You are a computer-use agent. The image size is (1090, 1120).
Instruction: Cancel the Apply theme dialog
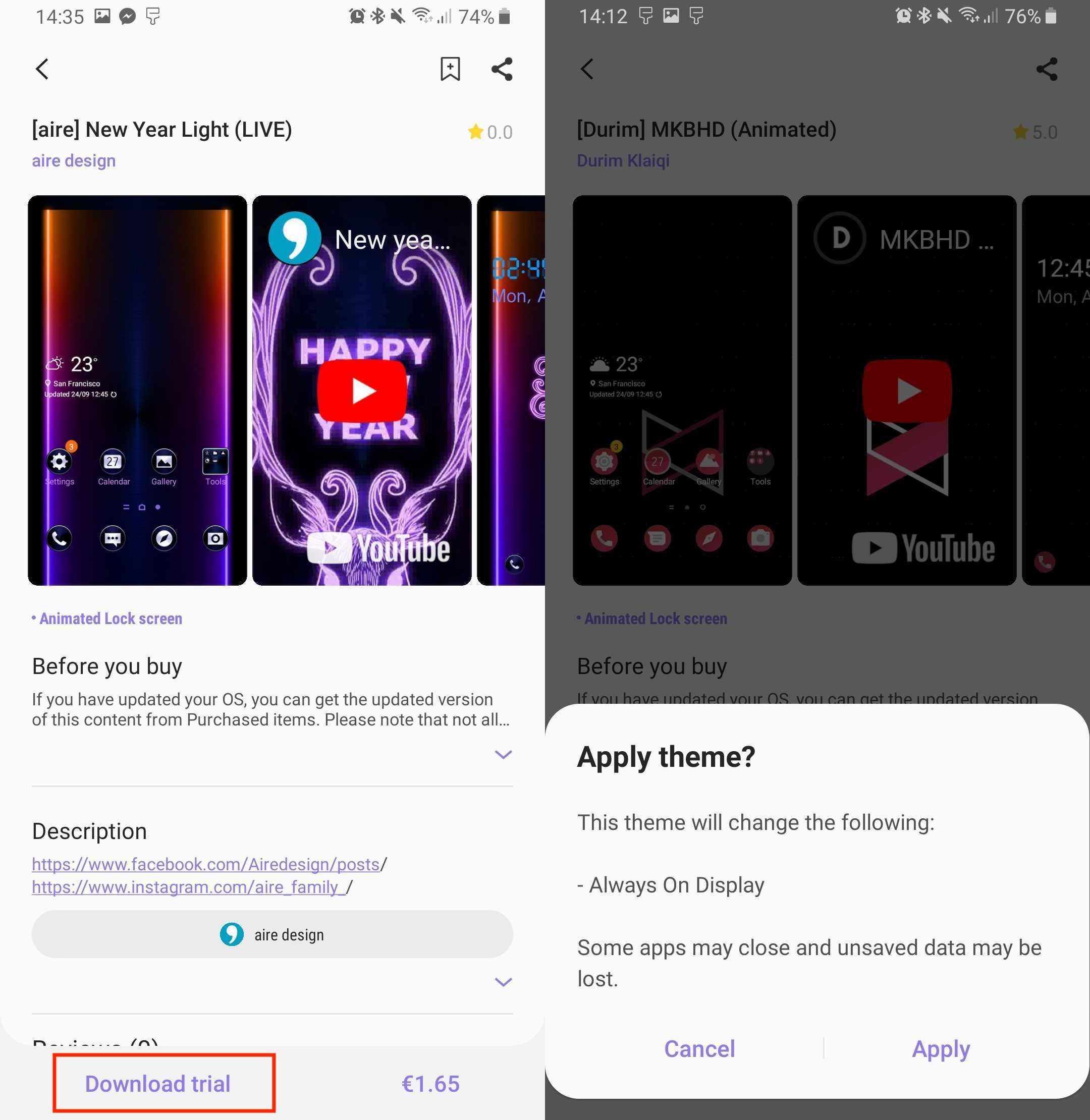pos(699,1049)
